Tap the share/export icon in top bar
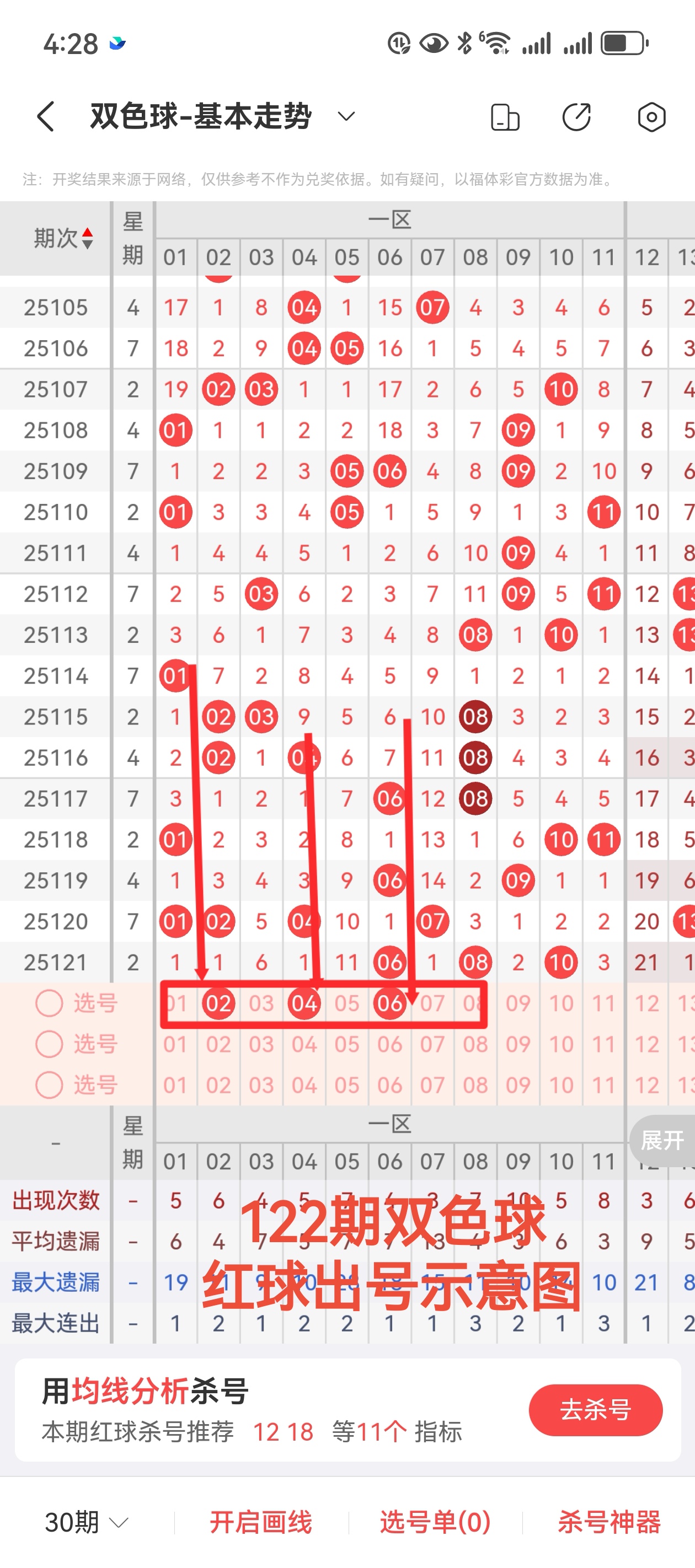Viewport: 695px width, 1568px height. pyautogui.click(x=576, y=116)
